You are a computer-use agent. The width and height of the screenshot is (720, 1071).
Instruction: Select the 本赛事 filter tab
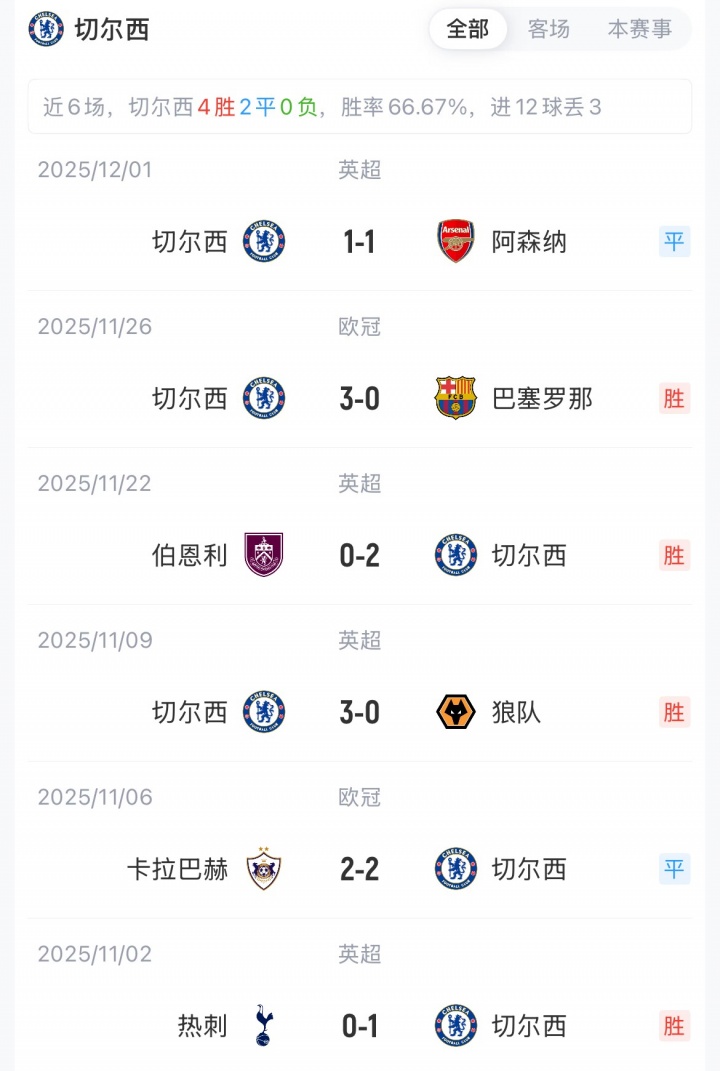click(x=640, y=29)
